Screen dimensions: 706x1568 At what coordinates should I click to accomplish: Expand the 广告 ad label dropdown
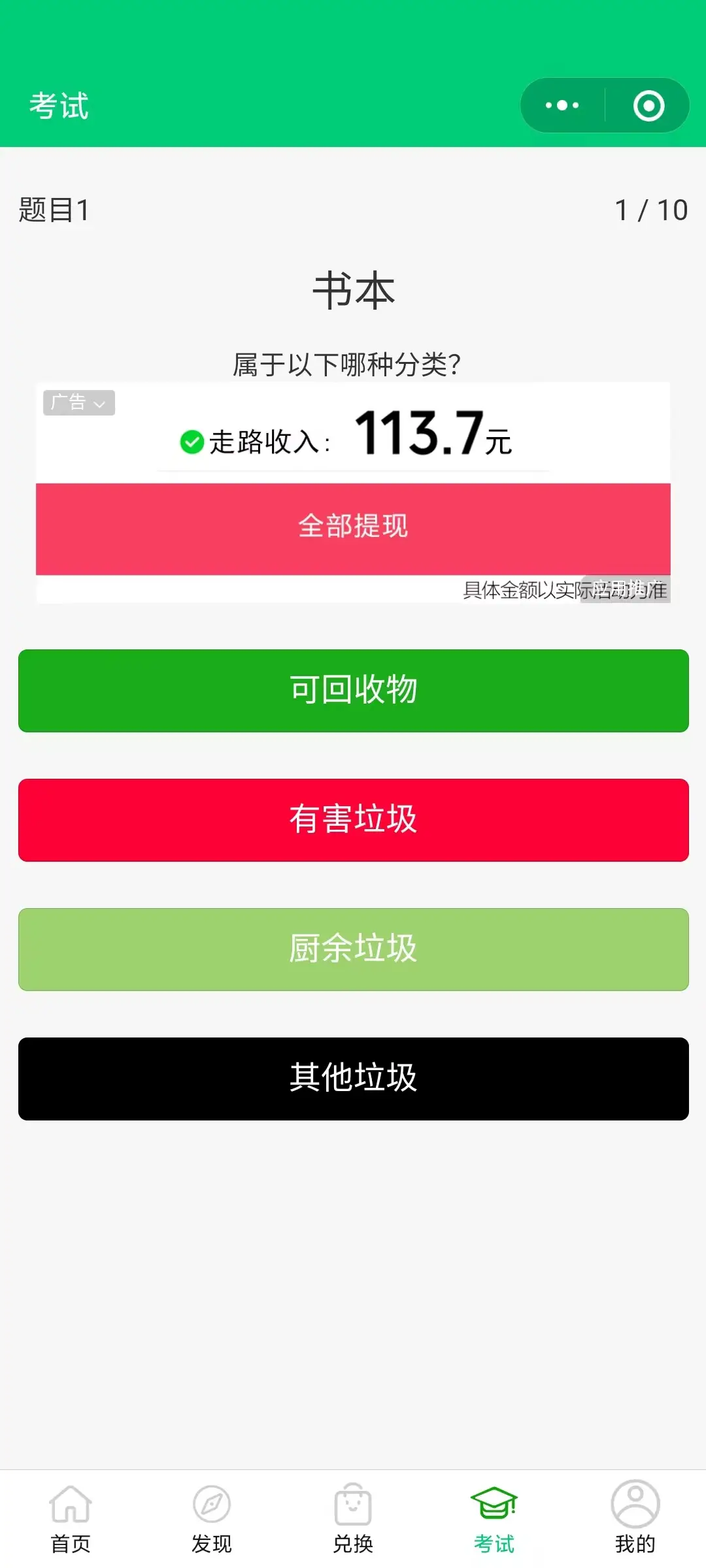tap(79, 402)
